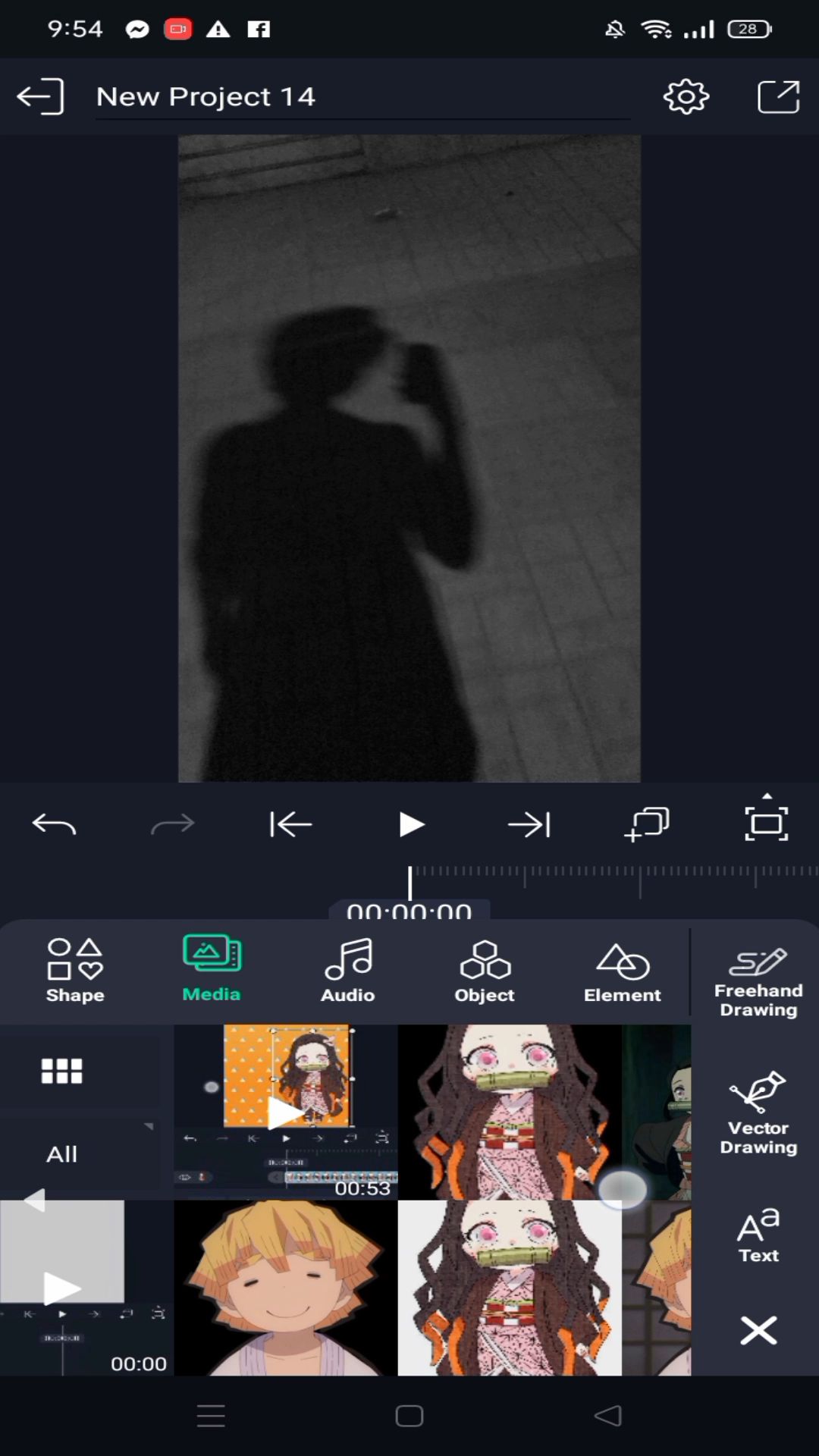Tap the add layer duplicate icon
The width and height of the screenshot is (819, 1456).
(647, 824)
